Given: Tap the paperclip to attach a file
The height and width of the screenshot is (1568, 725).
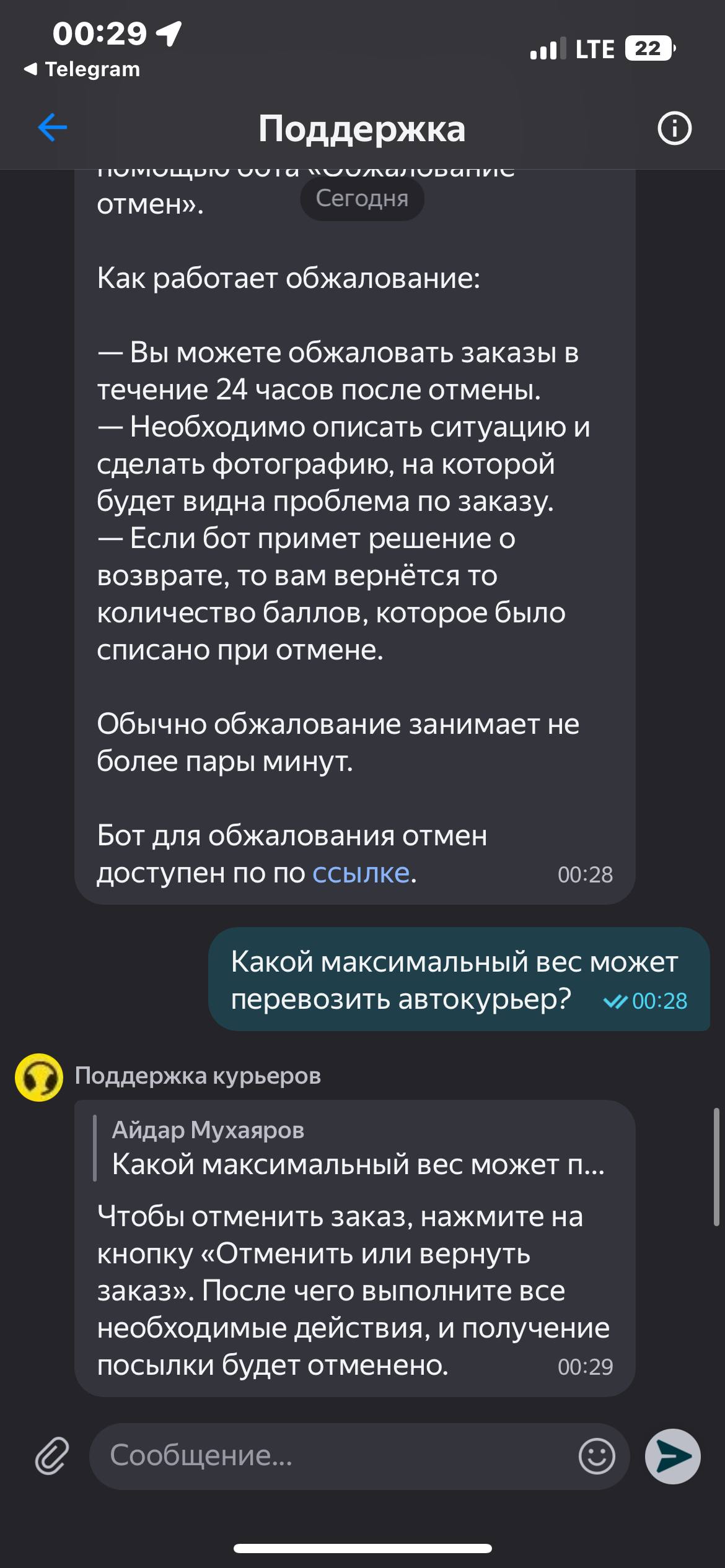Looking at the screenshot, I should [51, 1456].
